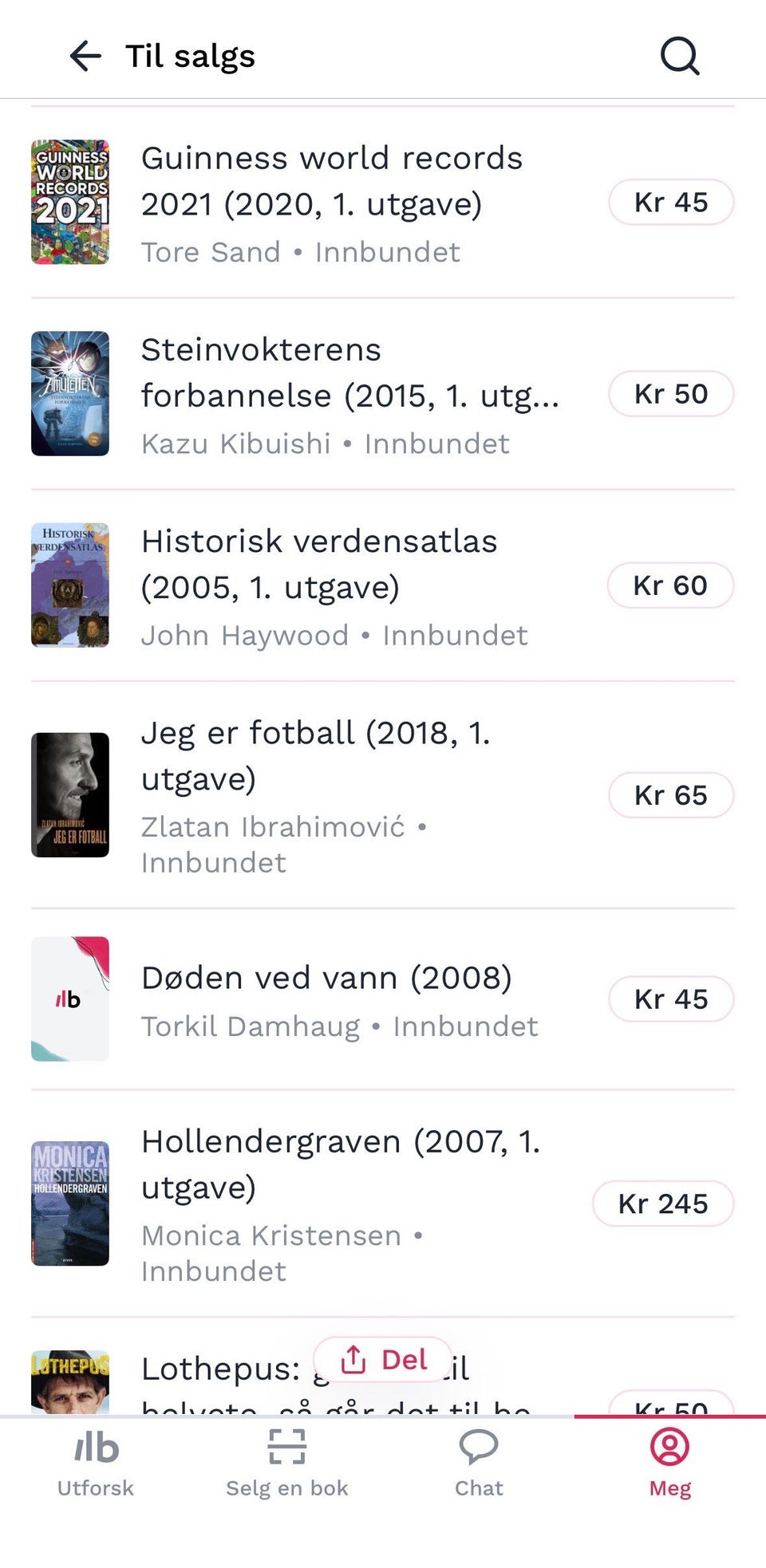
Task: Tap the share icon on the Del button
Action: point(353,1358)
